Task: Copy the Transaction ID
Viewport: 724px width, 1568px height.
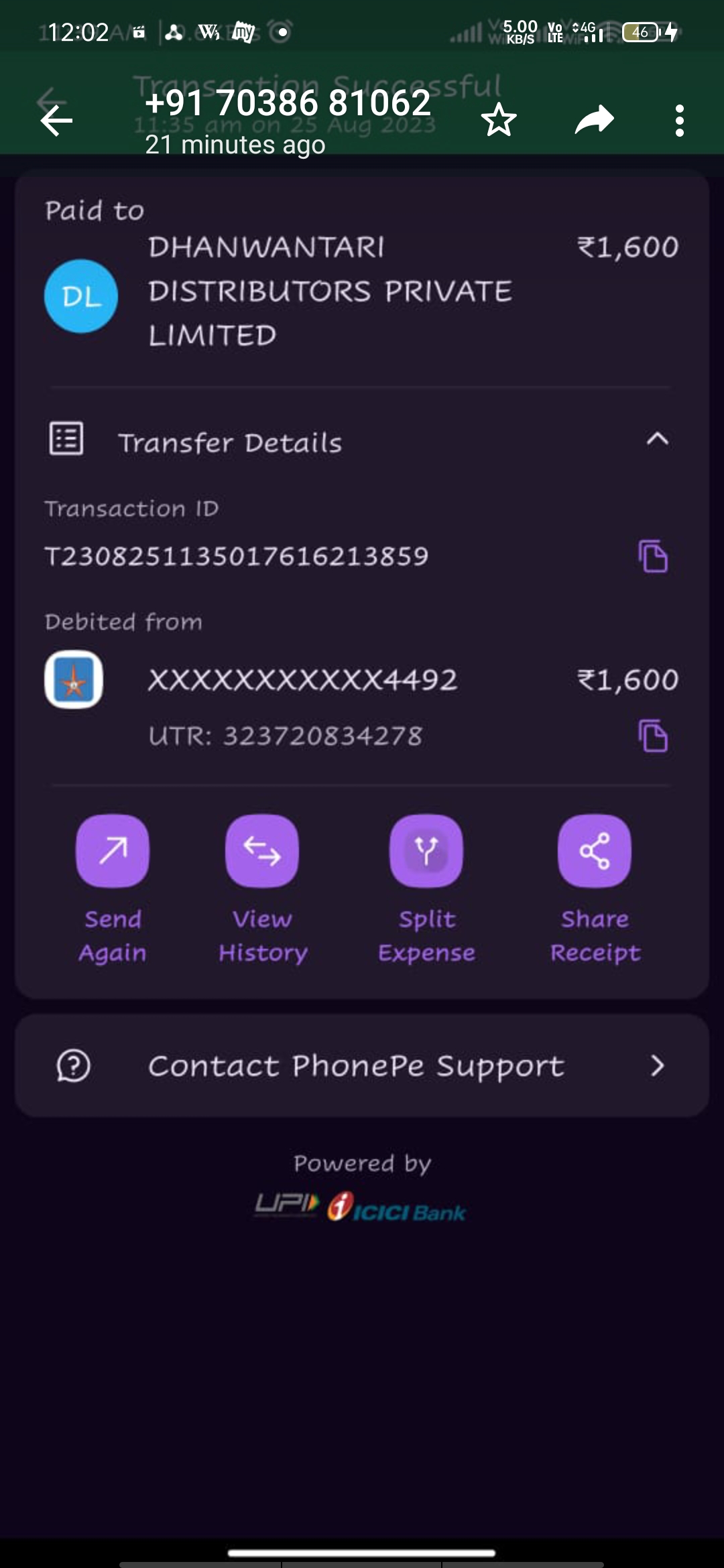Action: [x=653, y=556]
